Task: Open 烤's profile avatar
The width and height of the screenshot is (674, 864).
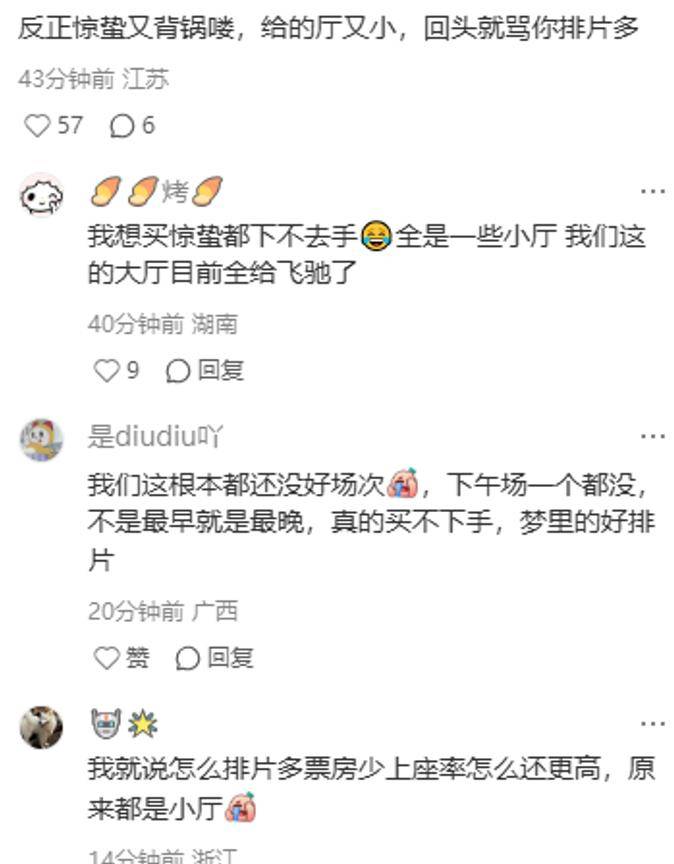Action: [x=41, y=195]
